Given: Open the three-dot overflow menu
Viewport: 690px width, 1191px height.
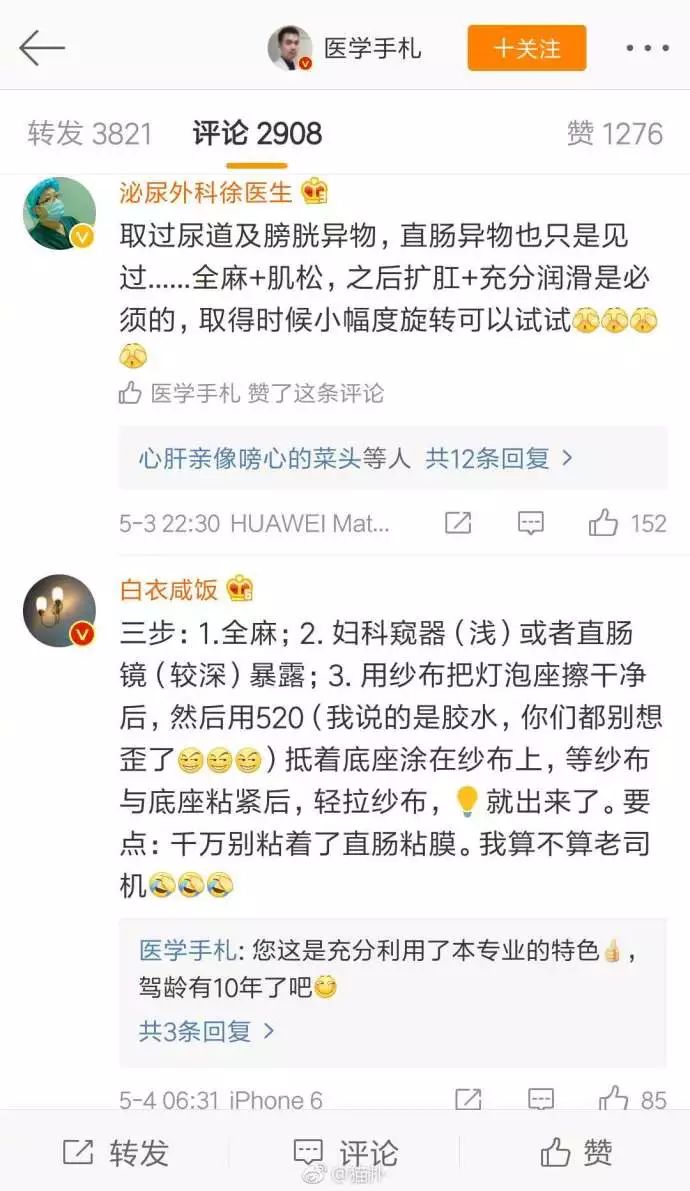Looking at the screenshot, I should pyautogui.click(x=647, y=48).
